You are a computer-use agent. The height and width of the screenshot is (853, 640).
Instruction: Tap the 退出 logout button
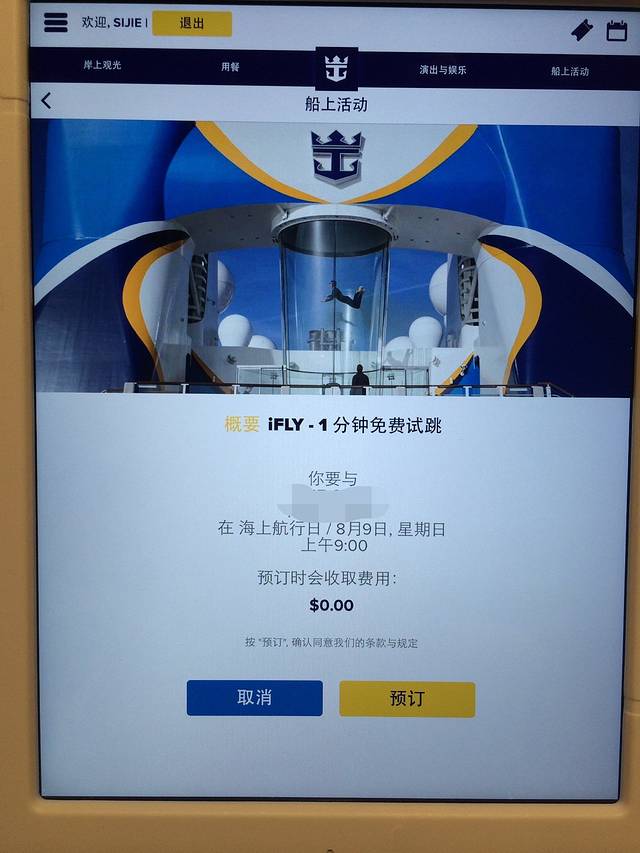click(191, 23)
